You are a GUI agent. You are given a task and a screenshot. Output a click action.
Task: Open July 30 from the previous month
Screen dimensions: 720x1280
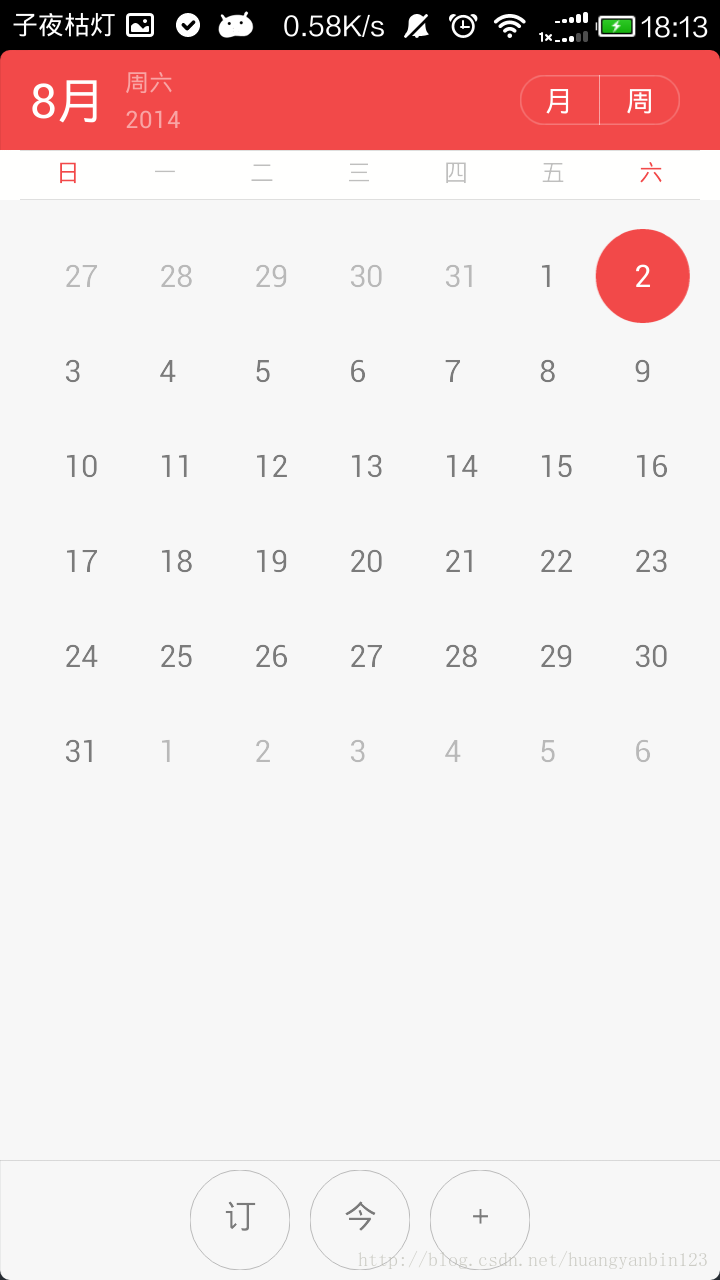tap(366, 277)
